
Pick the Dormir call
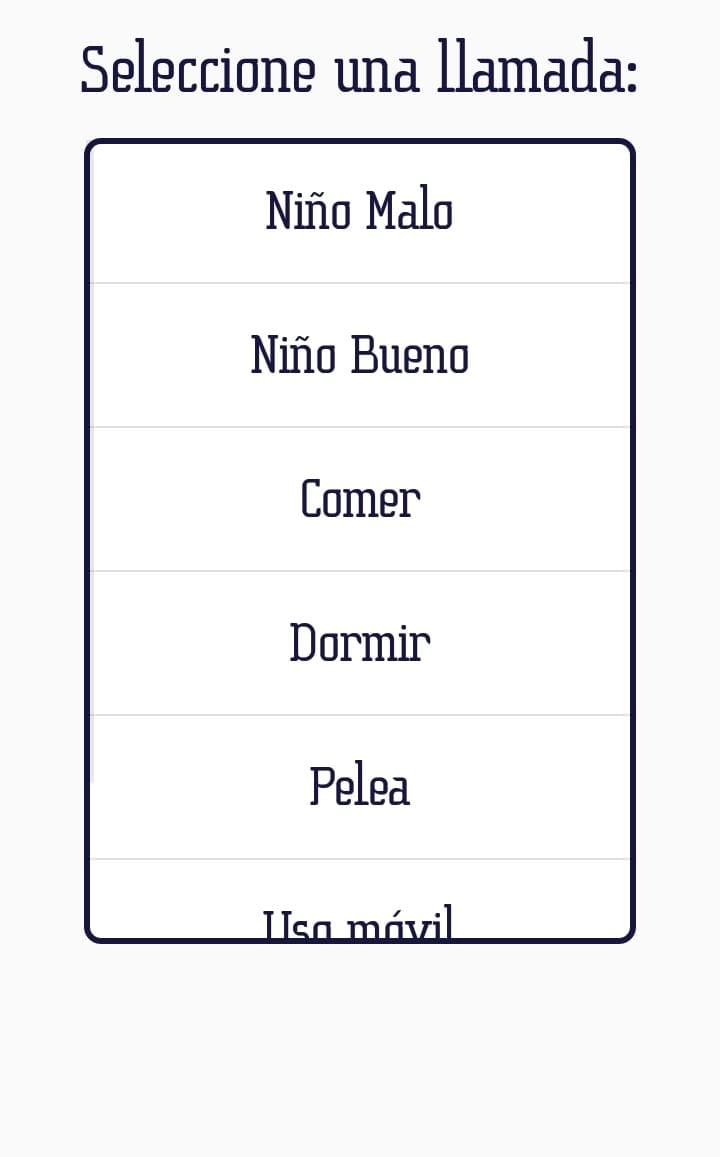point(360,643)
